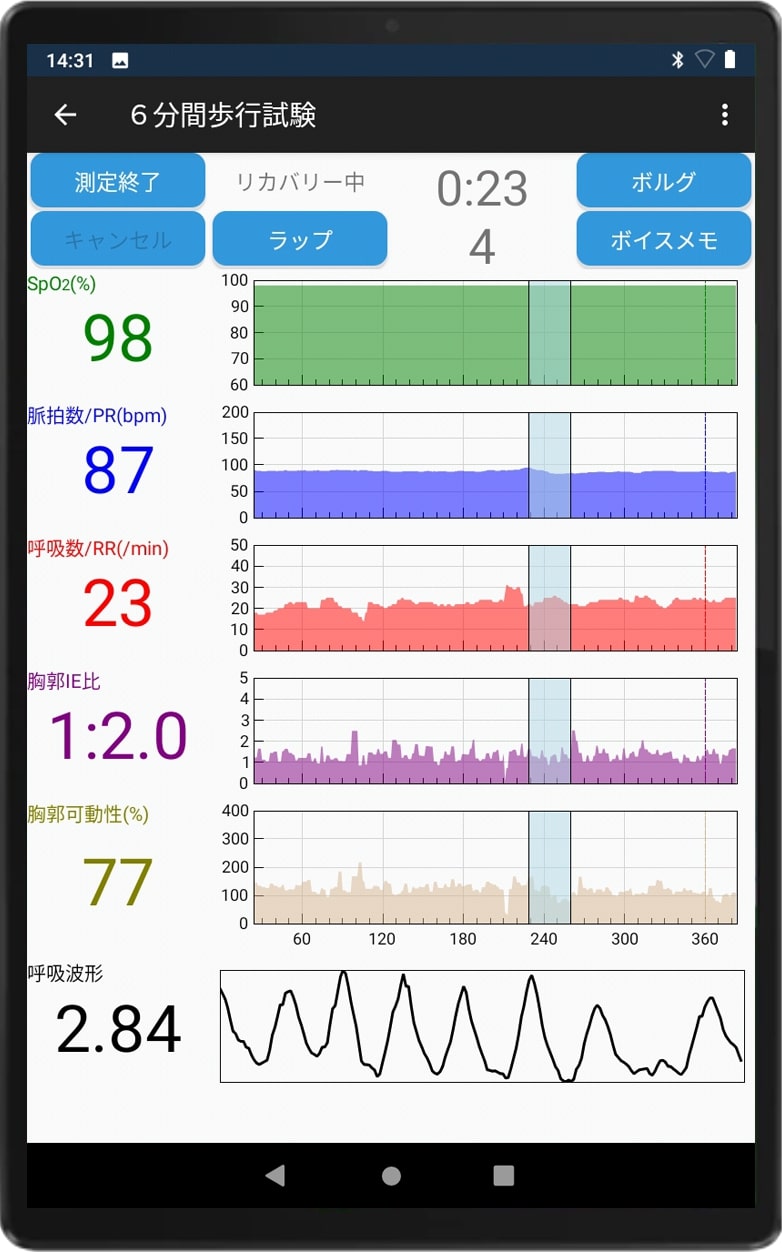782x1252 pixels.
Task: Record a ボイスメモ voice memo
Action: tap(664, 239)
